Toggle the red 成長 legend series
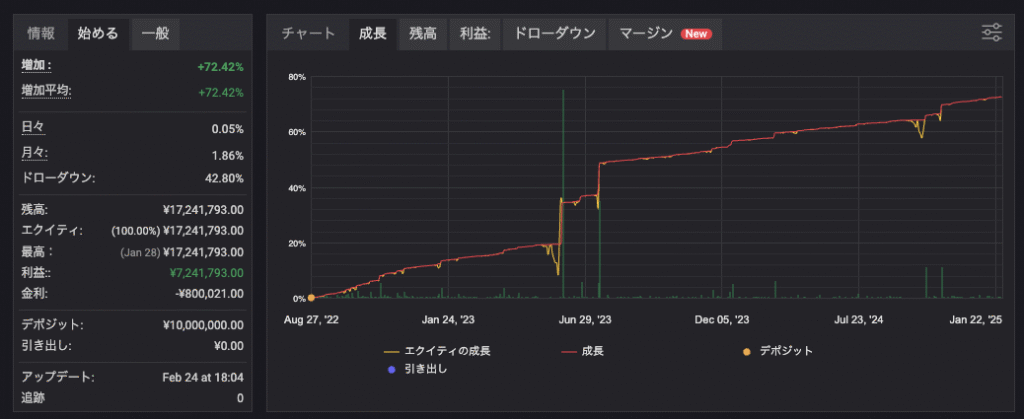Viewport: 1024px width, 419px height. (583, 351)
